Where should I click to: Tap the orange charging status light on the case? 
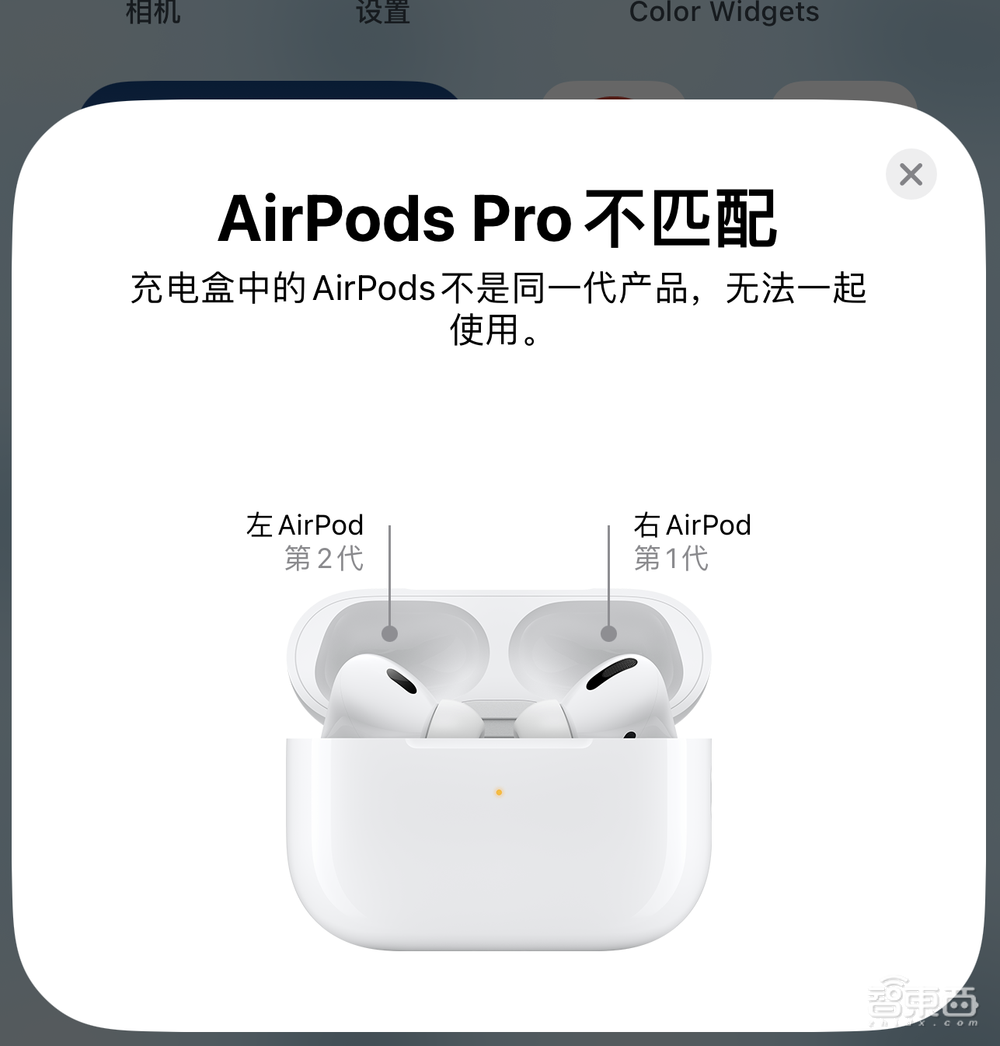point(497,793)
